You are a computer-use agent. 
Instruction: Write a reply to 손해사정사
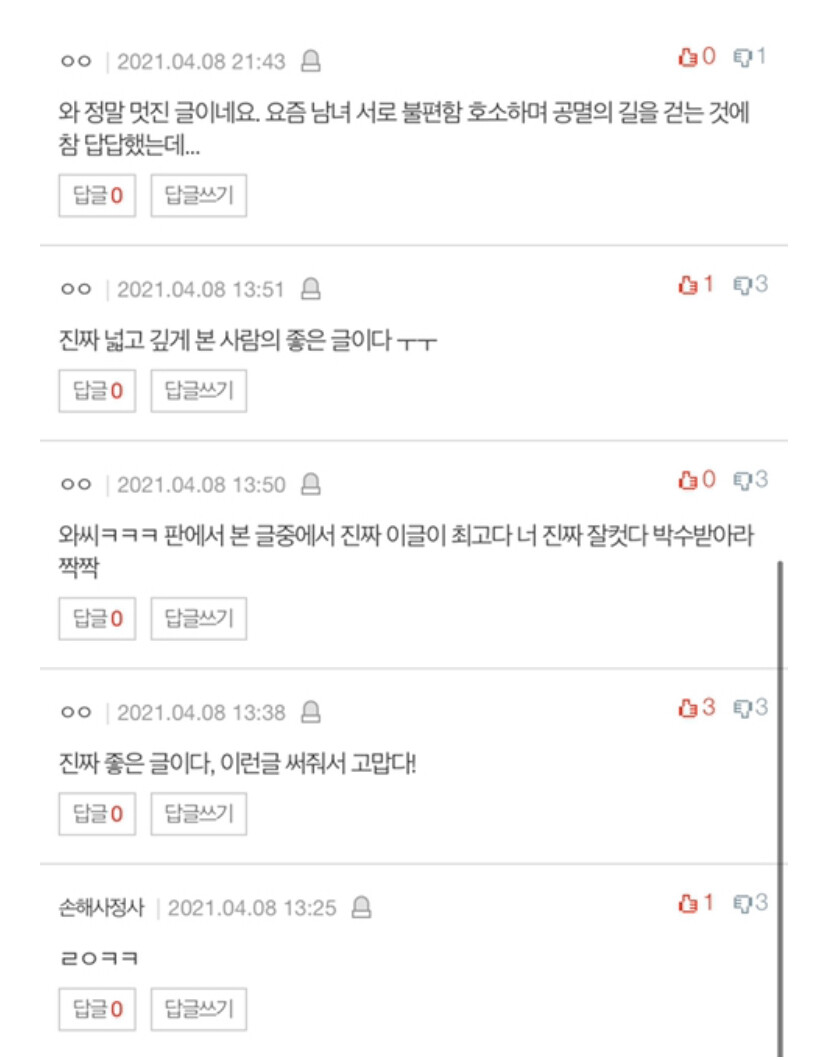pos(198,1009)
